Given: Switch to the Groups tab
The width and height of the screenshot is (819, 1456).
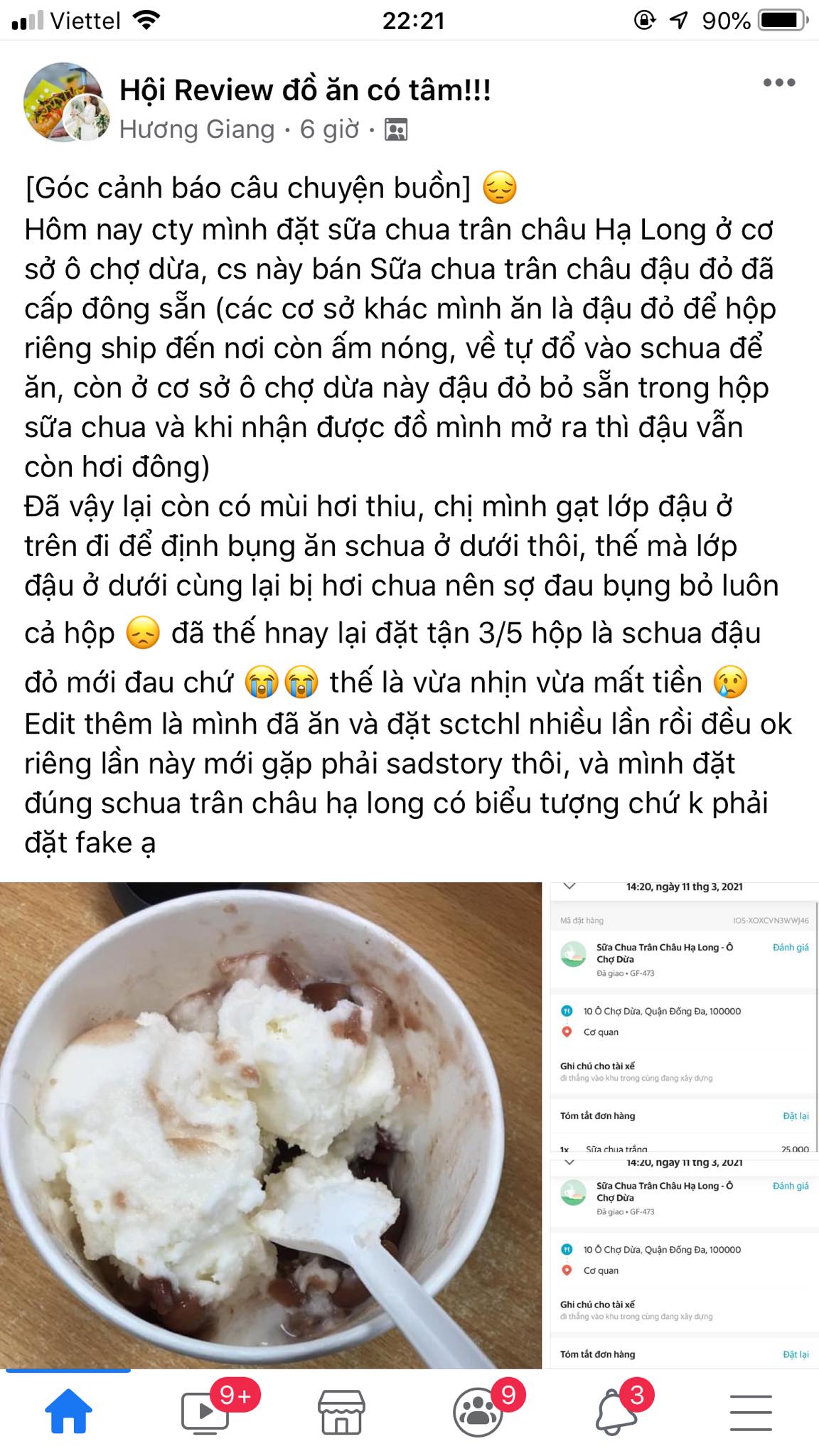Looking at the screenshot, I should 478,1412.
